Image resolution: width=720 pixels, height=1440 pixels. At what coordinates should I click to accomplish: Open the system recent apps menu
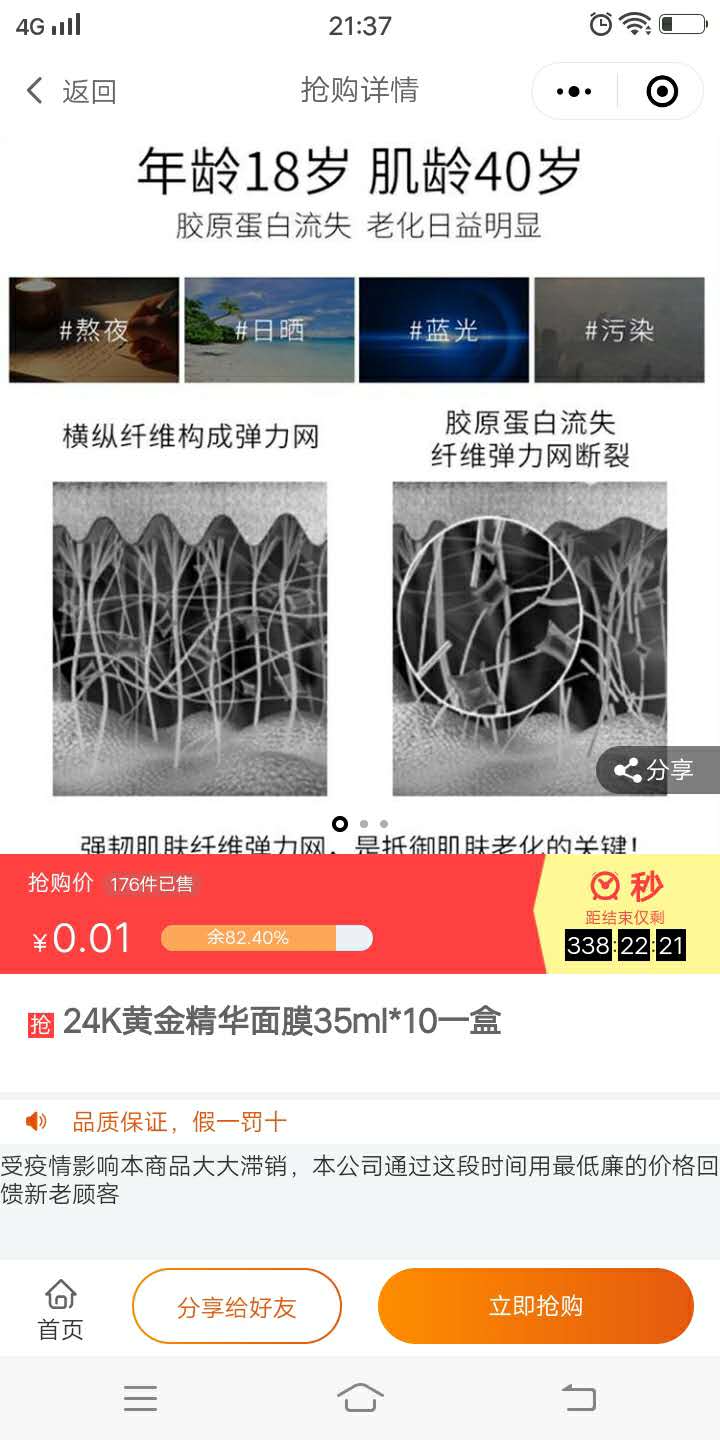pos(141,1397)
